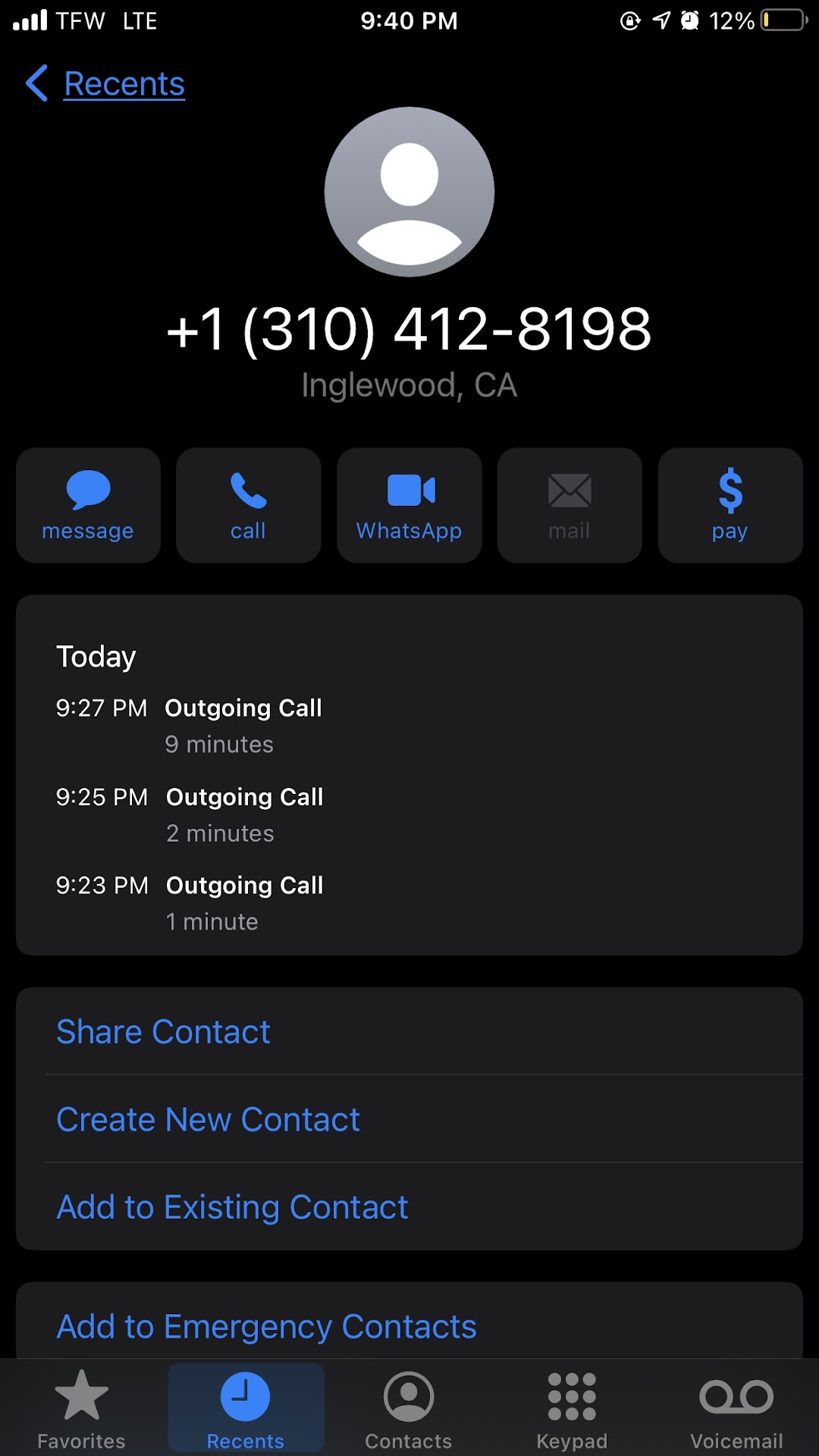Screen dimensions: 819x1456
Task: Pay this number with Apple Pay
Action: 730,505
